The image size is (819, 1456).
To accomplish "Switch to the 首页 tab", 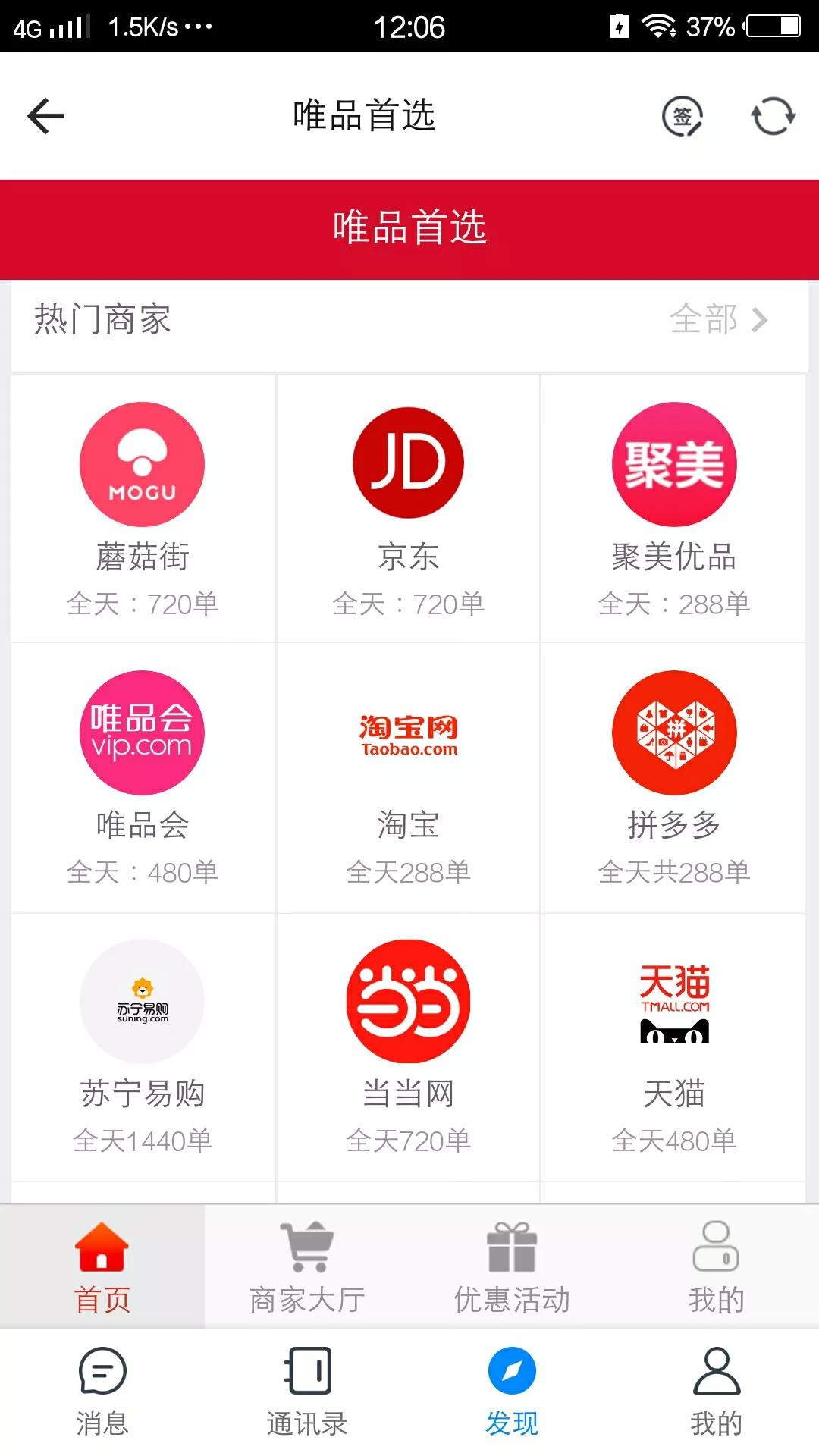I will [x=102, y=1266].
